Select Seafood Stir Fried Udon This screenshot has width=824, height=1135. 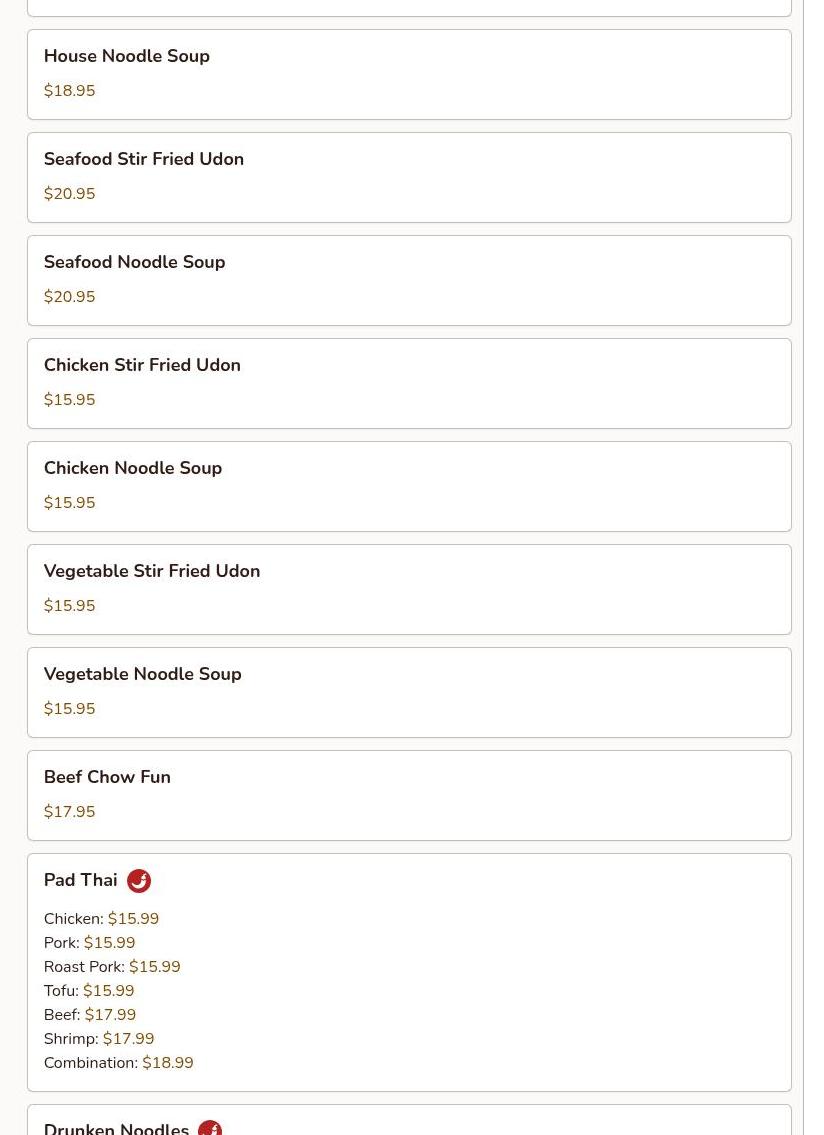(x=408, y=177)
